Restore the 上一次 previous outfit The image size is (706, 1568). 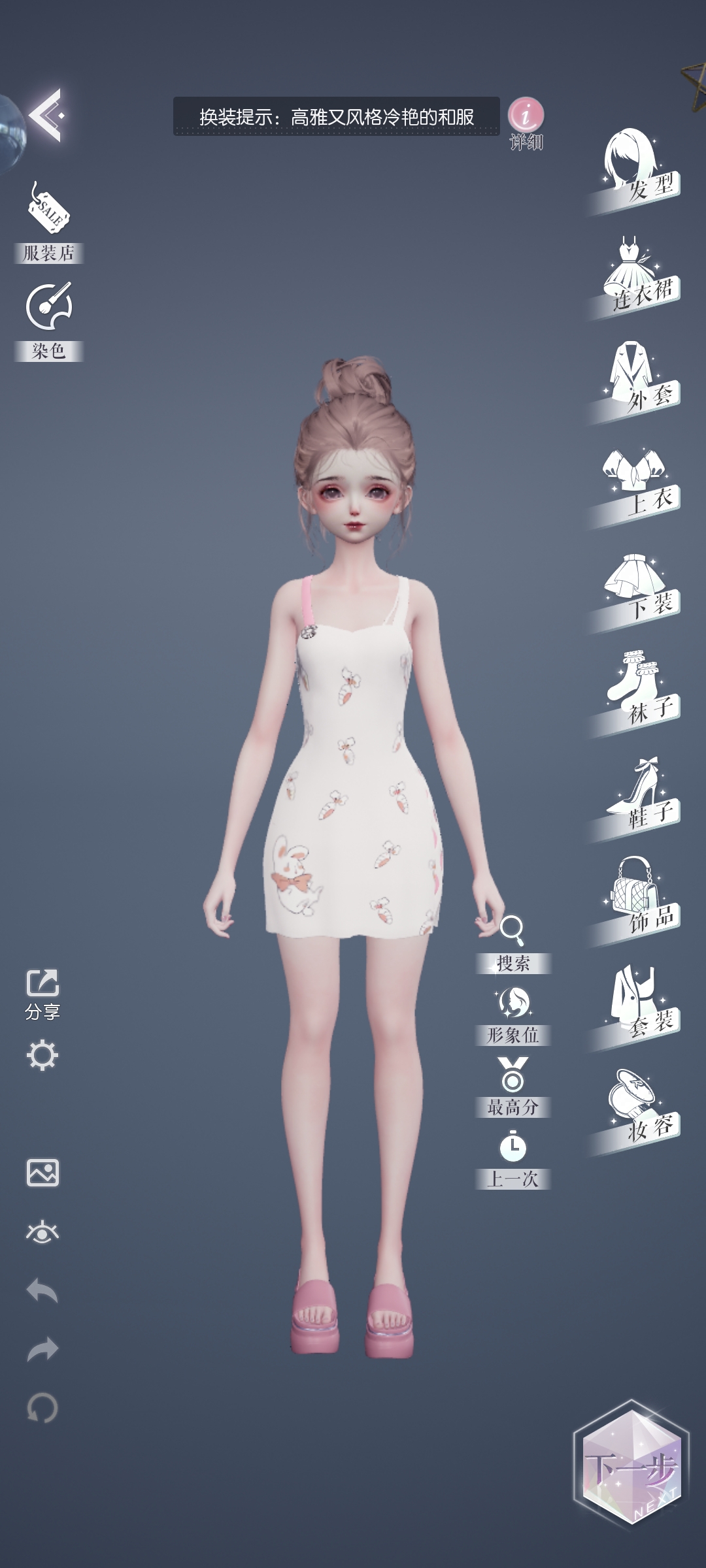pyautogui.click(x=513, y=1160)
